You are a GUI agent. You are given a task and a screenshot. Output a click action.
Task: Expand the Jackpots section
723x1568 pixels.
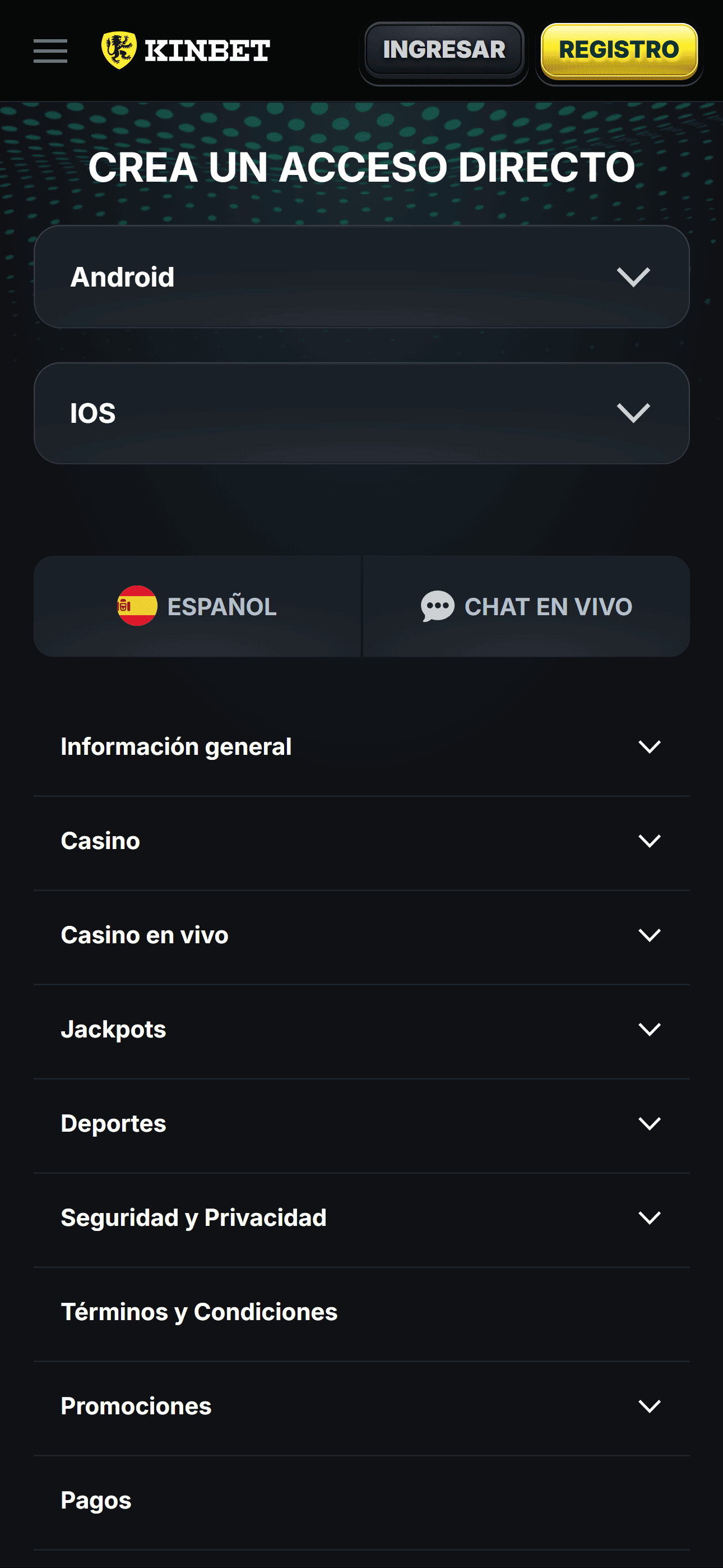pos(361,1030)
